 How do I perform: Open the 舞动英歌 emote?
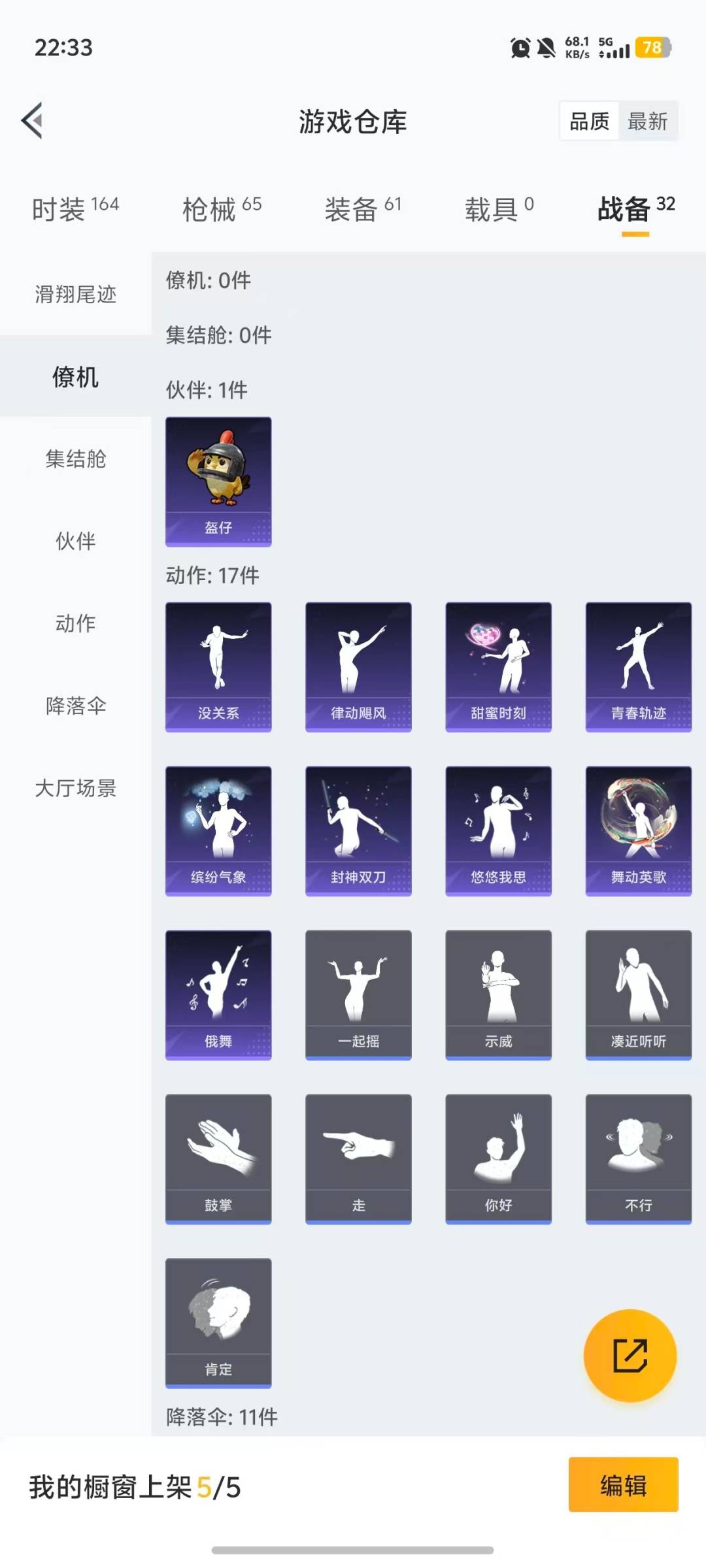click(638, 830)
